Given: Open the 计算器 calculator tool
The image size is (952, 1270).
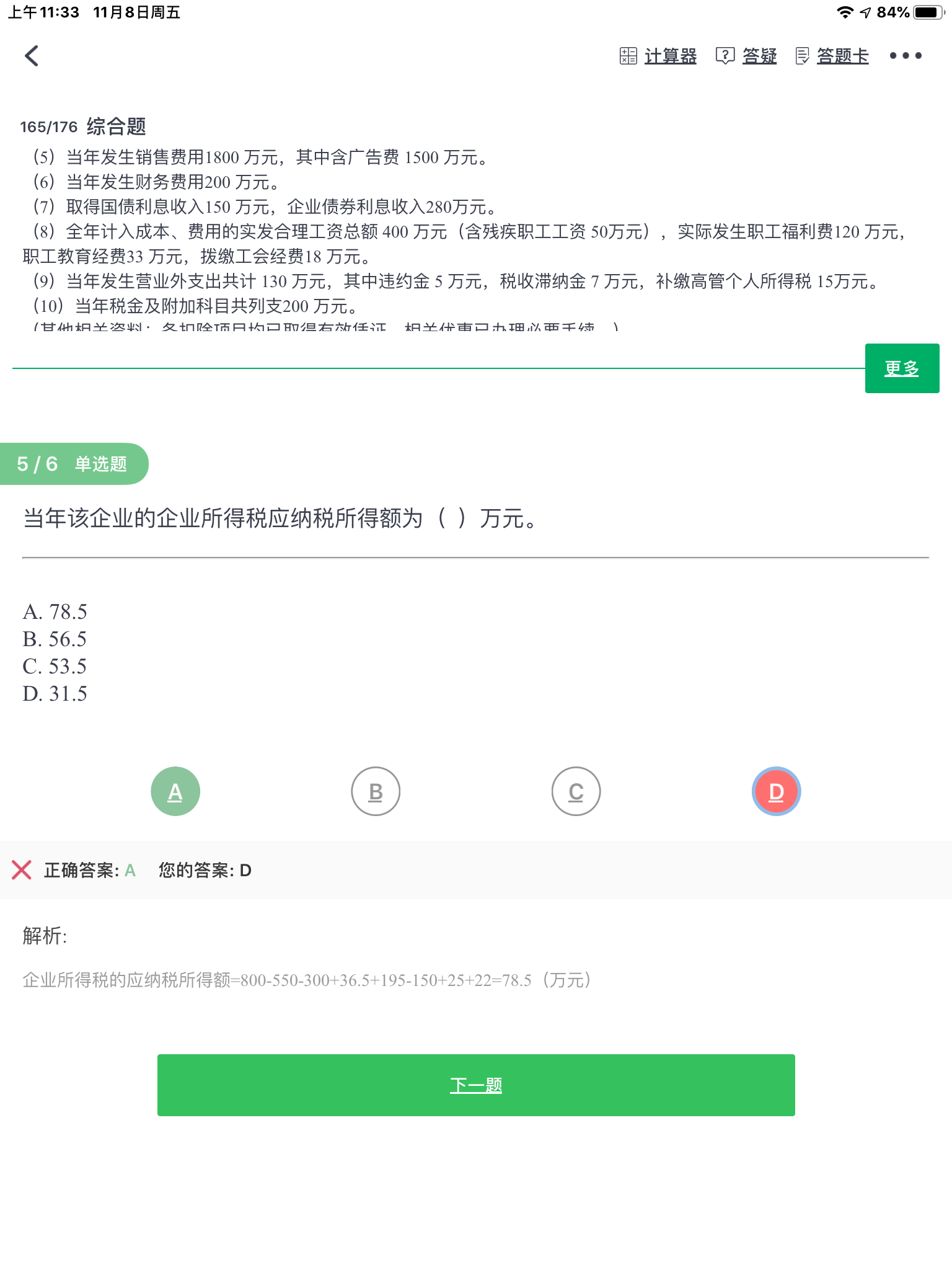Looking at the screenshot, I should tap(658, 56).
